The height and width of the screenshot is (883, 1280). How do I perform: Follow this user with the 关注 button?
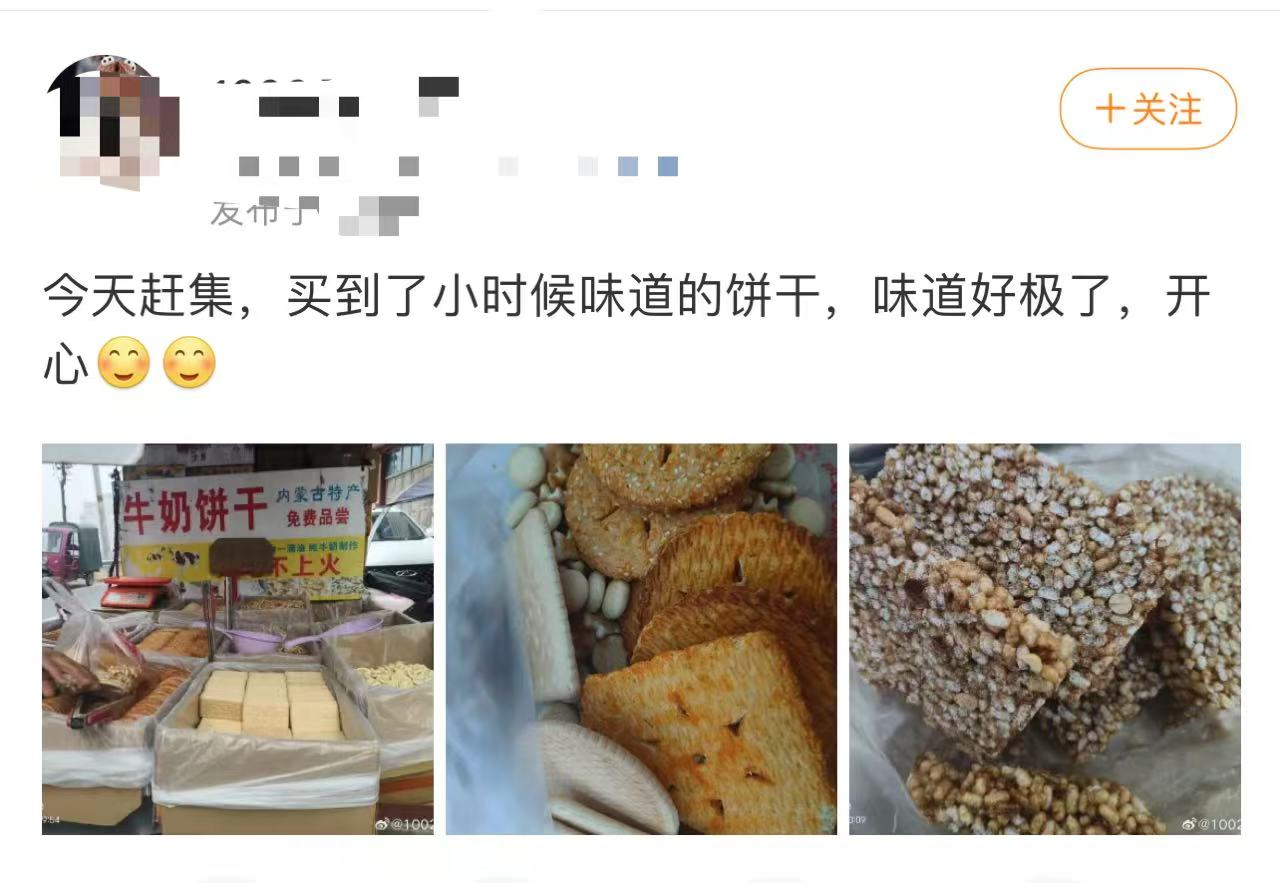1148,109
